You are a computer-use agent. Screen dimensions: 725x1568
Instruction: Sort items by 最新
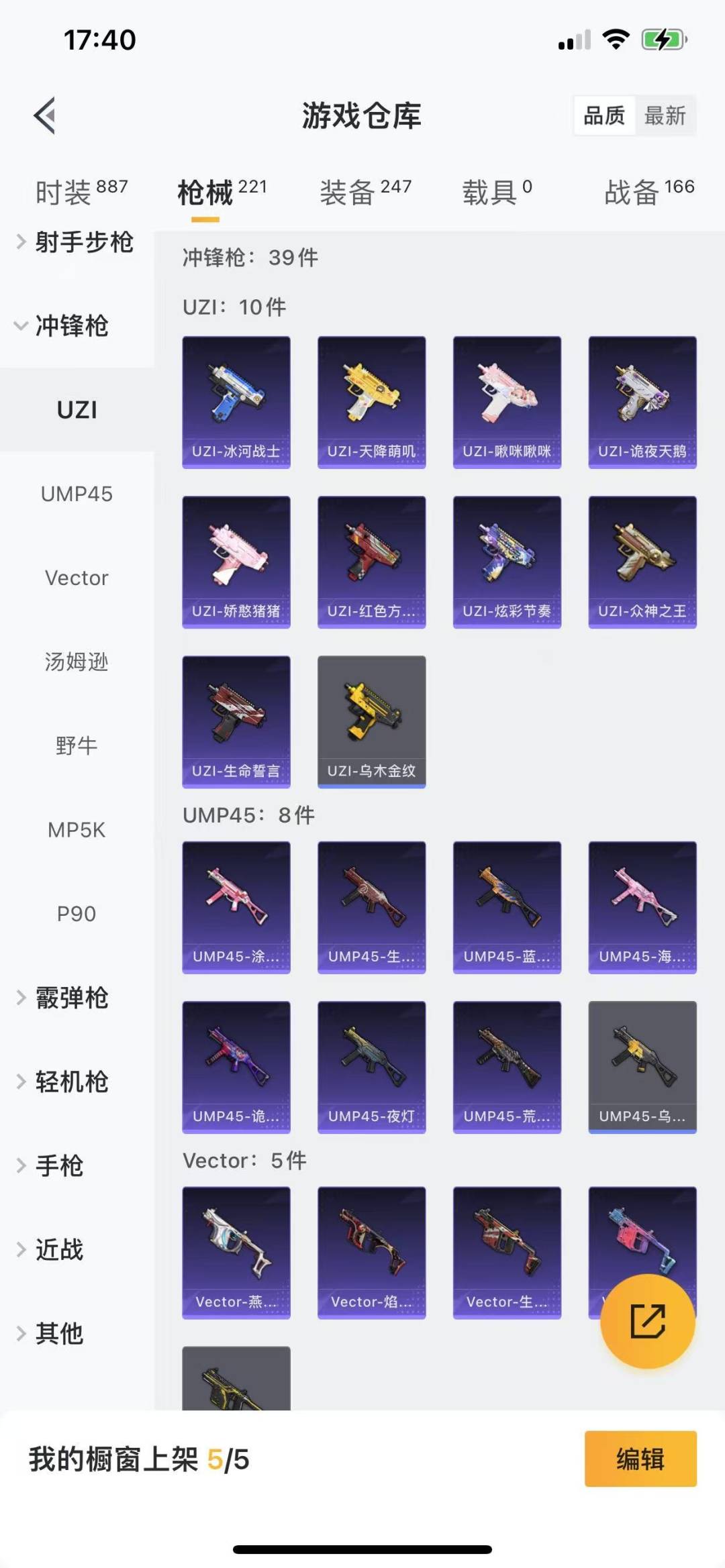(x=665, y=115)
